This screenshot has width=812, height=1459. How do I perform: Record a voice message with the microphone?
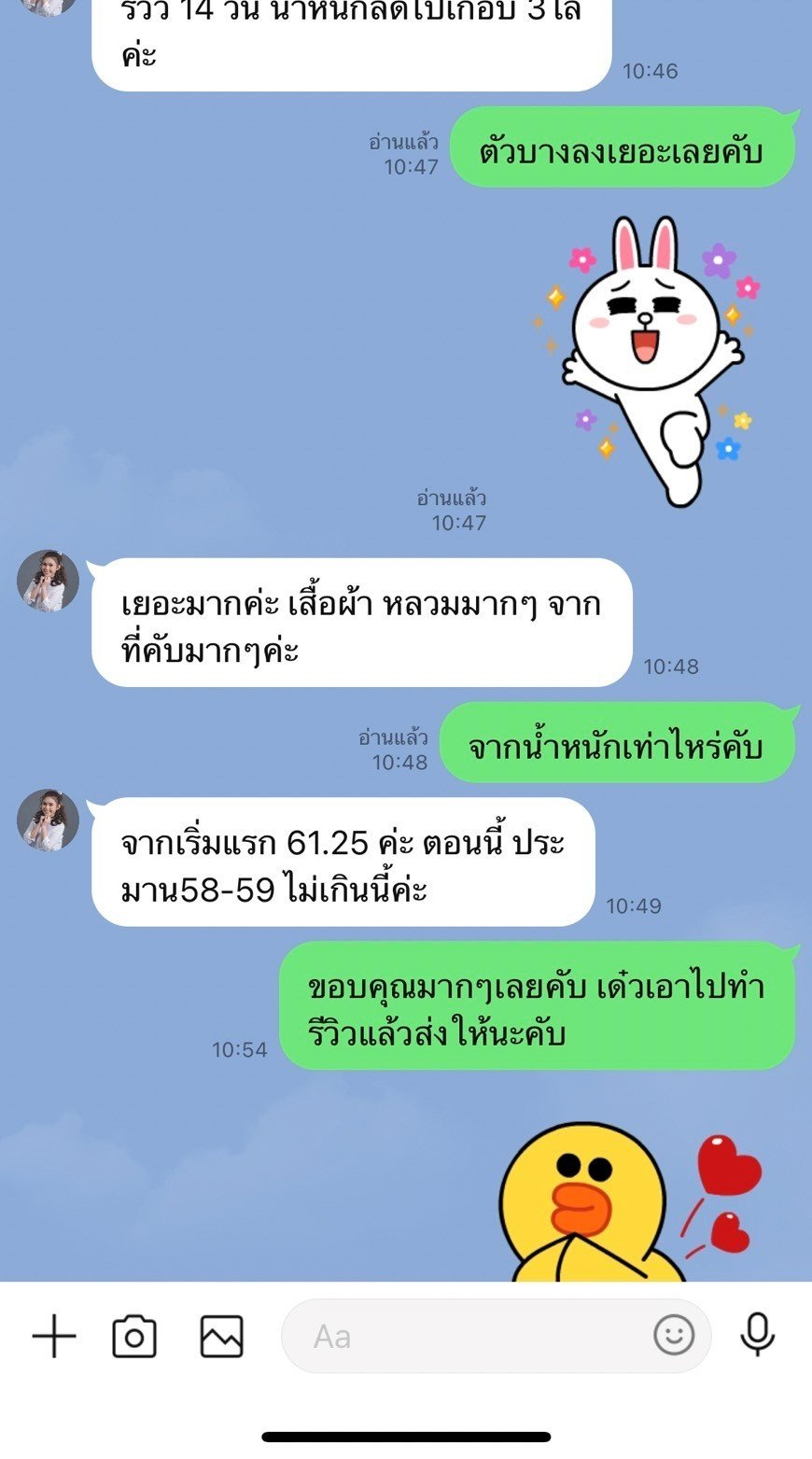click(x=757, y=1335)
